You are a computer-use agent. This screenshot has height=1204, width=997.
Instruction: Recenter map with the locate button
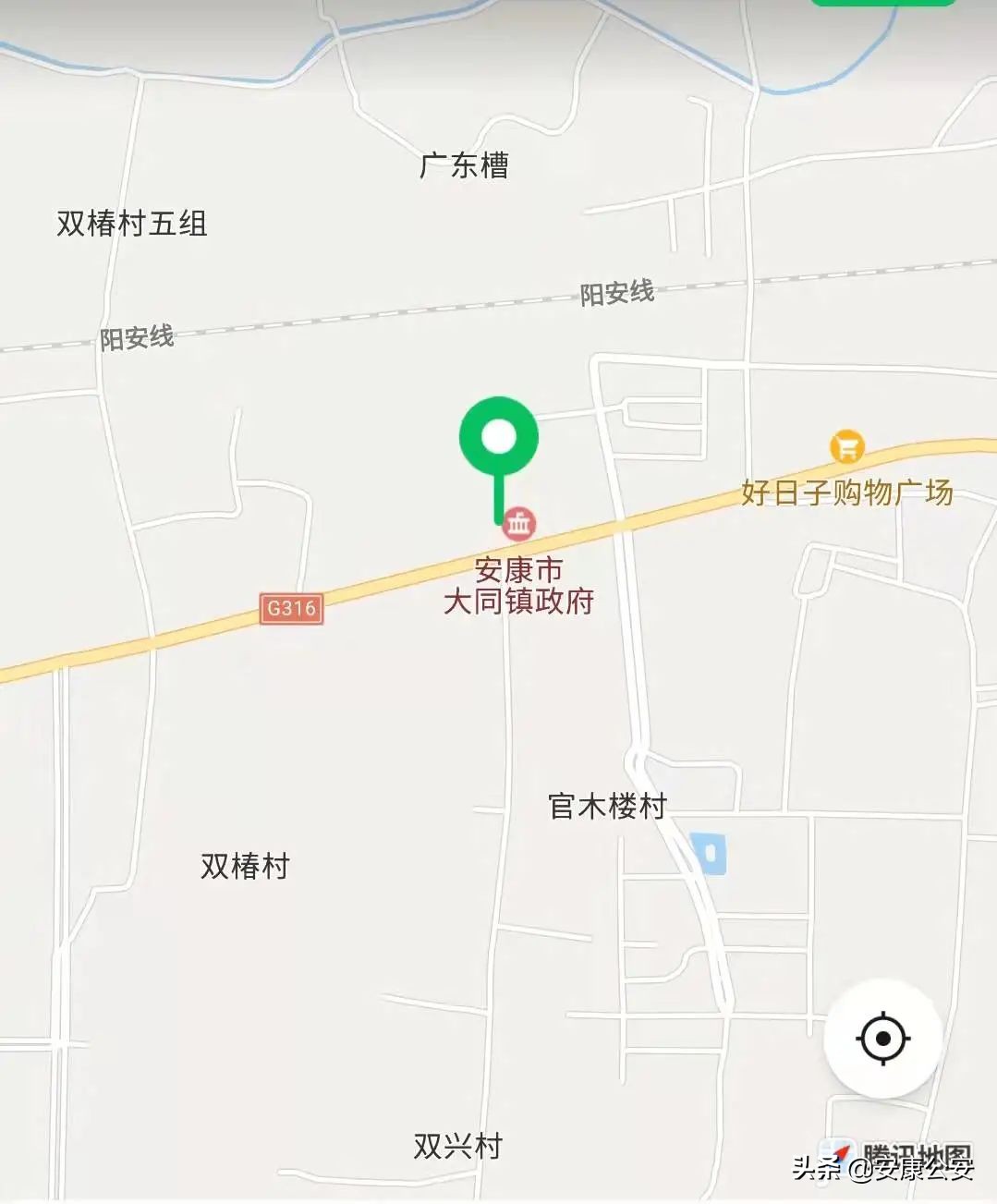click(882, 1038)
